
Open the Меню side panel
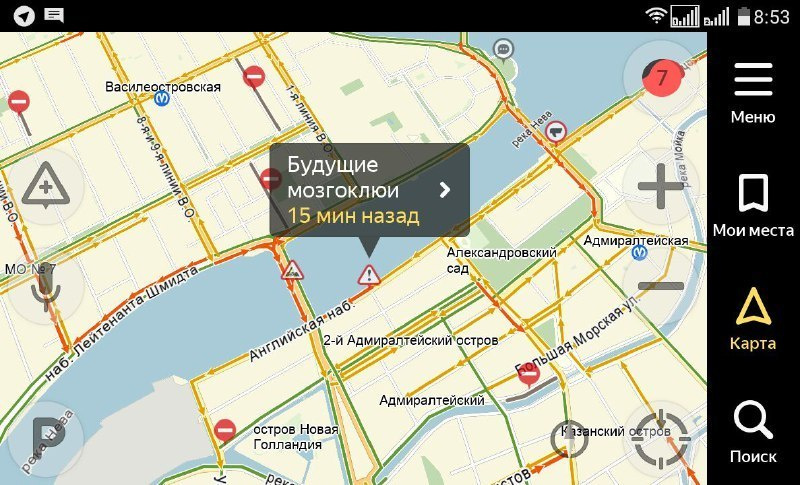point(753,92)
